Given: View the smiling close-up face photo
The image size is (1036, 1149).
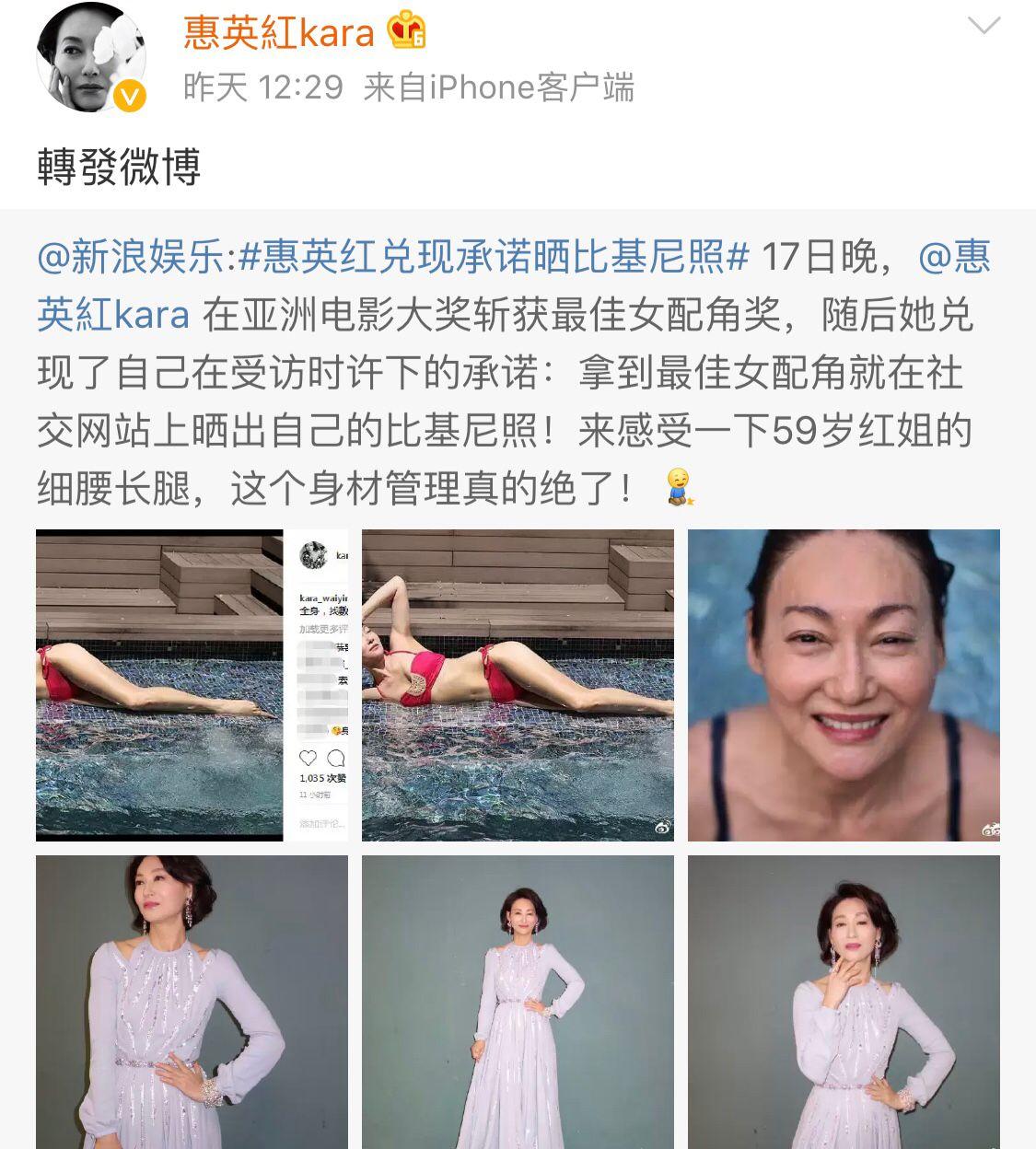Looking at the screenshot, I should pos(844,685).
